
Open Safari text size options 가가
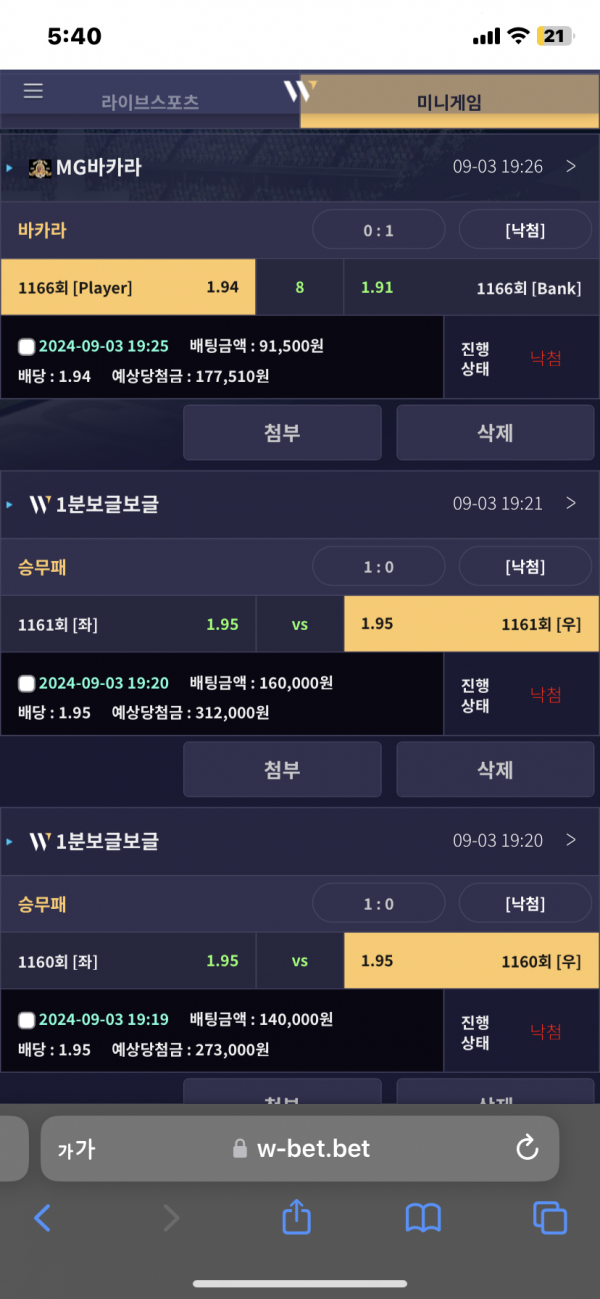point(76,1149)
